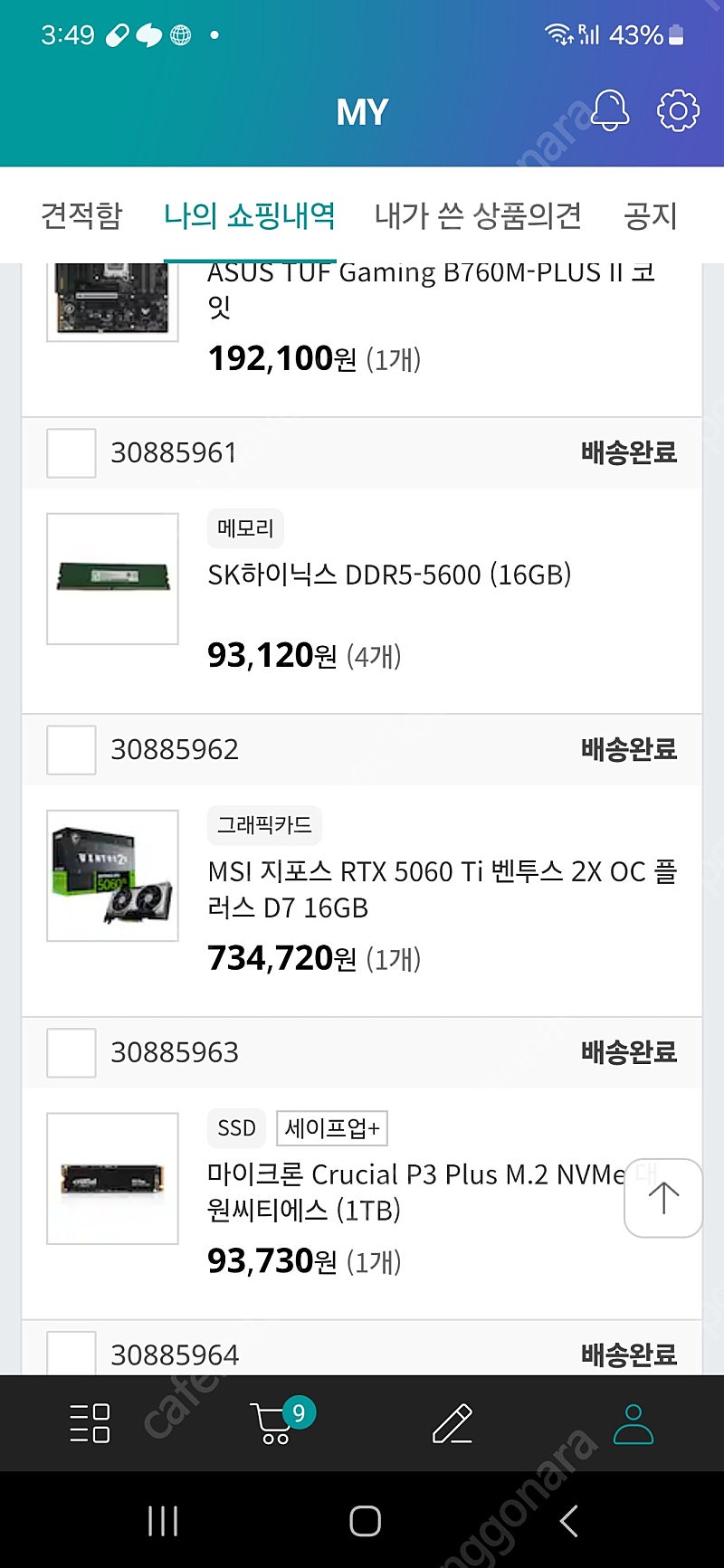
Task: Open the ASUS TUF Gaming B760M-PLUS item
Action: (431, 290)
